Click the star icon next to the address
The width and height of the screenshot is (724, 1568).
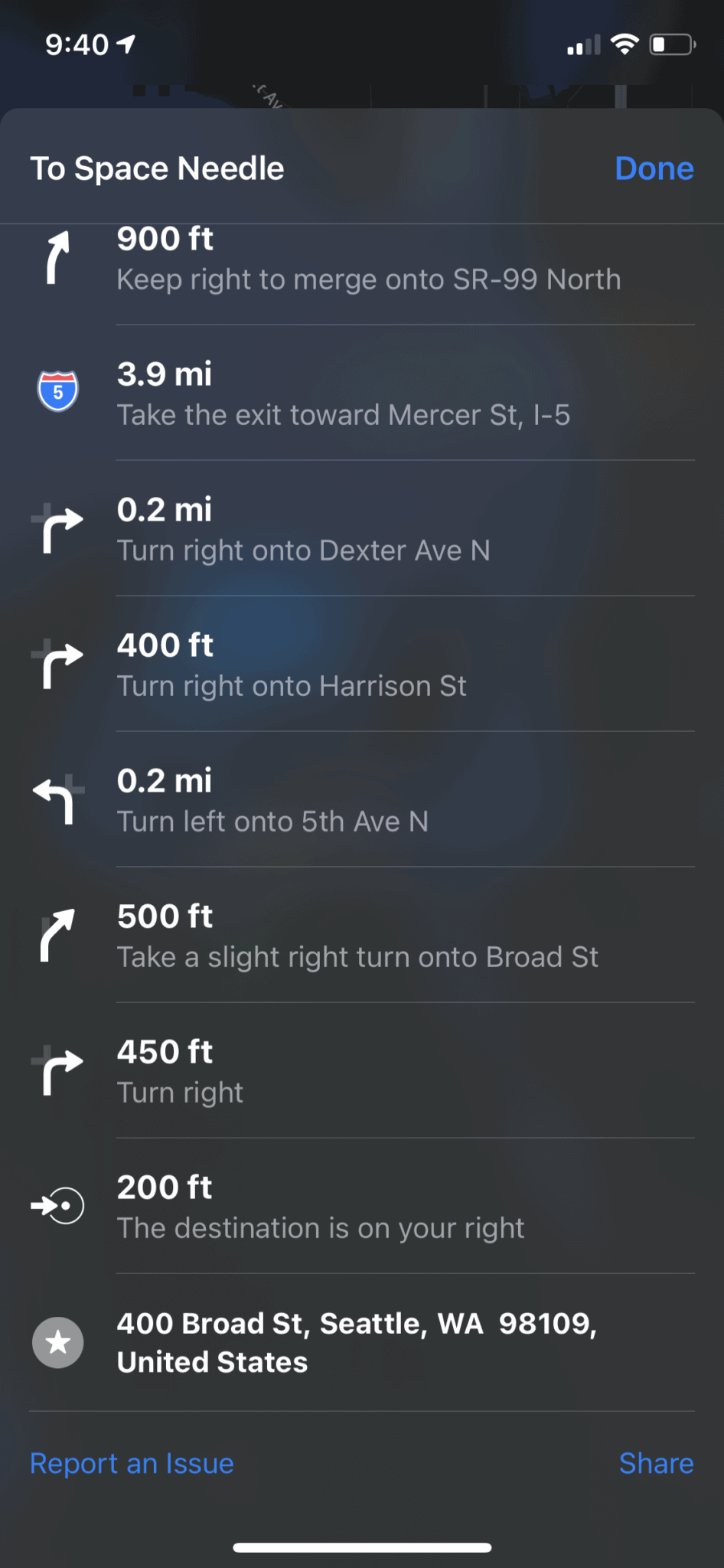point(57,1342)
